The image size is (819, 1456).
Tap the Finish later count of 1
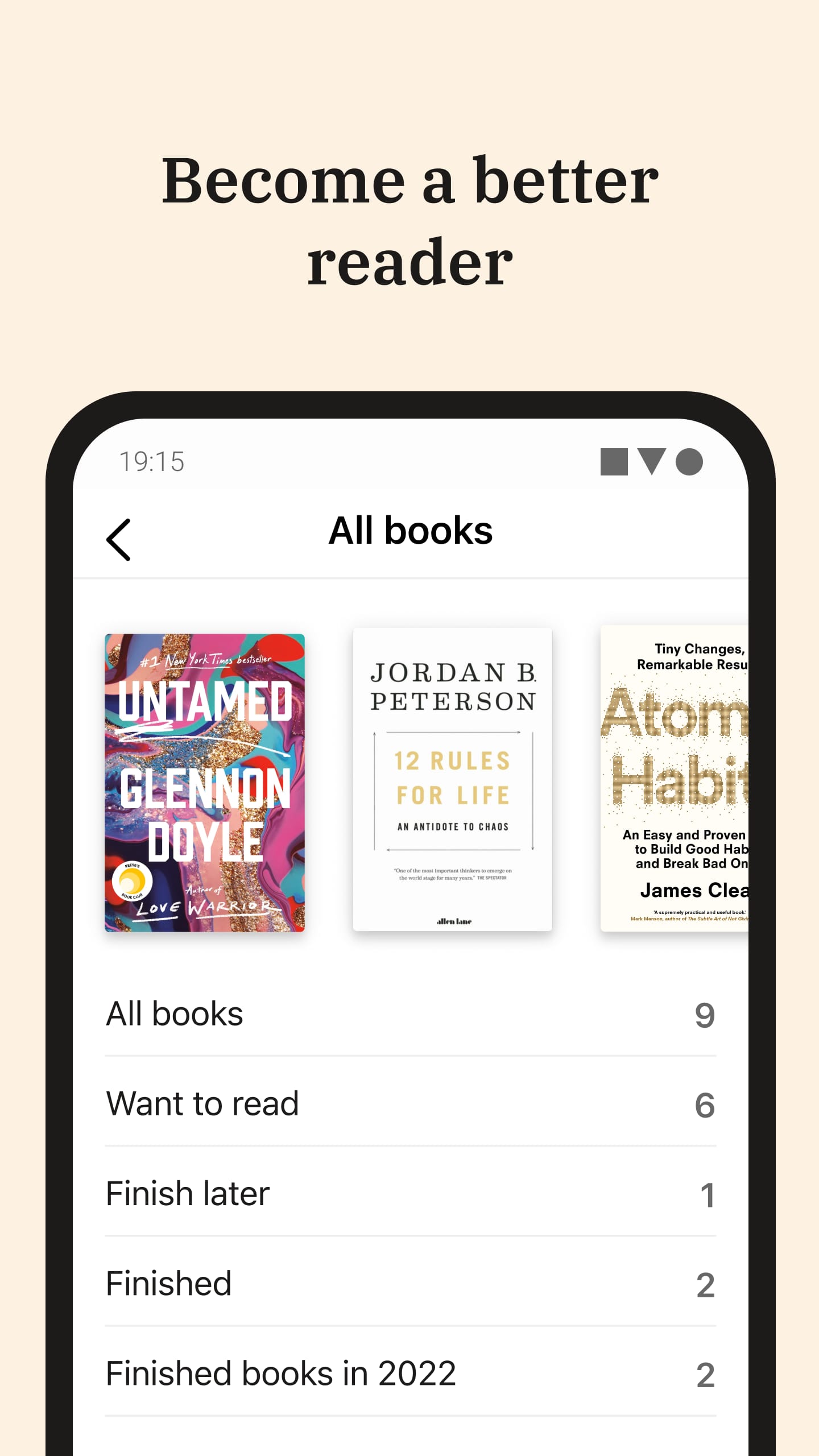(x=707, y=1193)
